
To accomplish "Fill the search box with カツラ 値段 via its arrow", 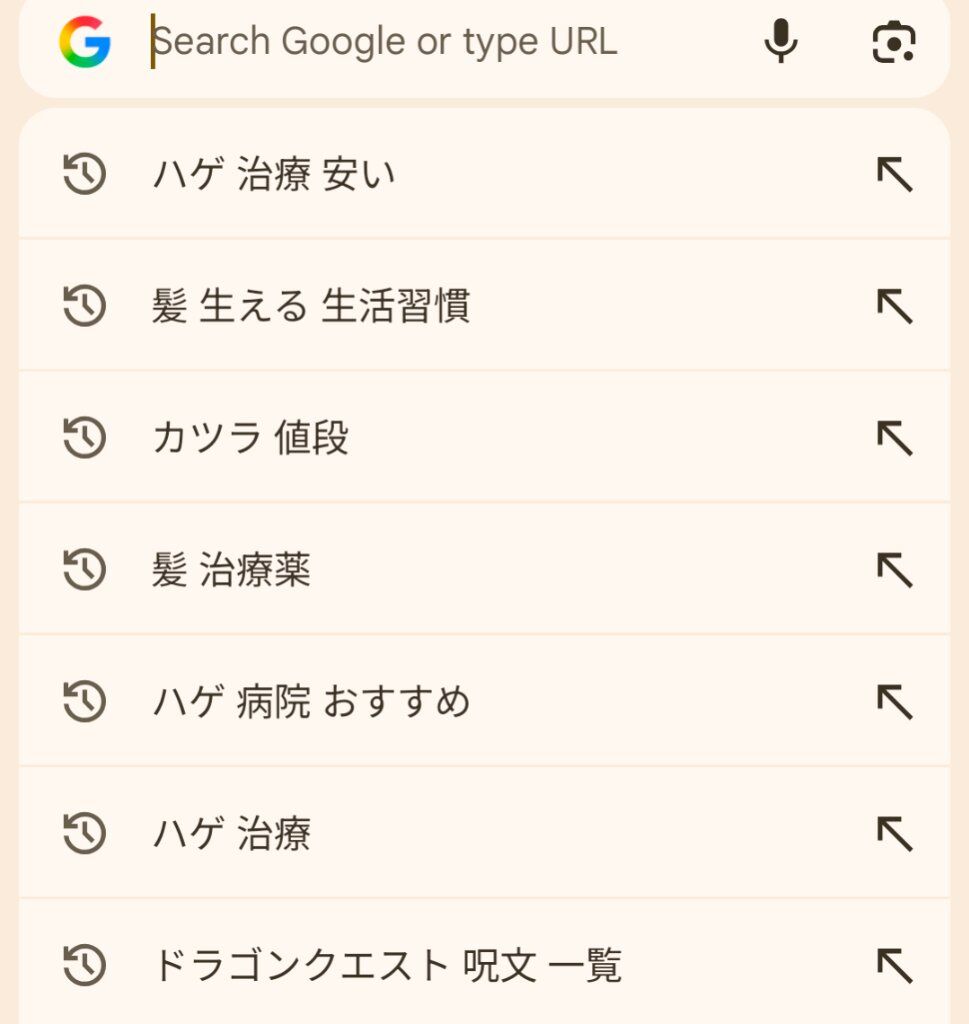I will coord(895,438).
